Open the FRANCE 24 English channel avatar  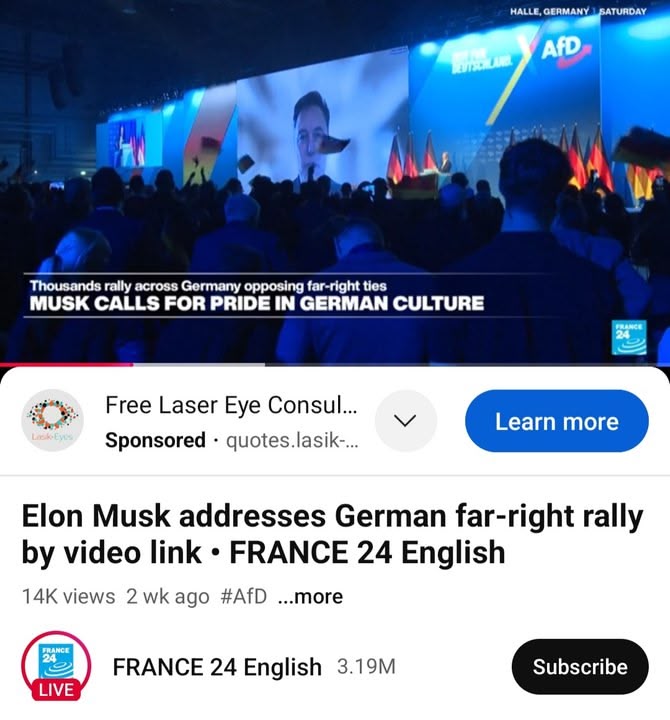click(56, 666)
